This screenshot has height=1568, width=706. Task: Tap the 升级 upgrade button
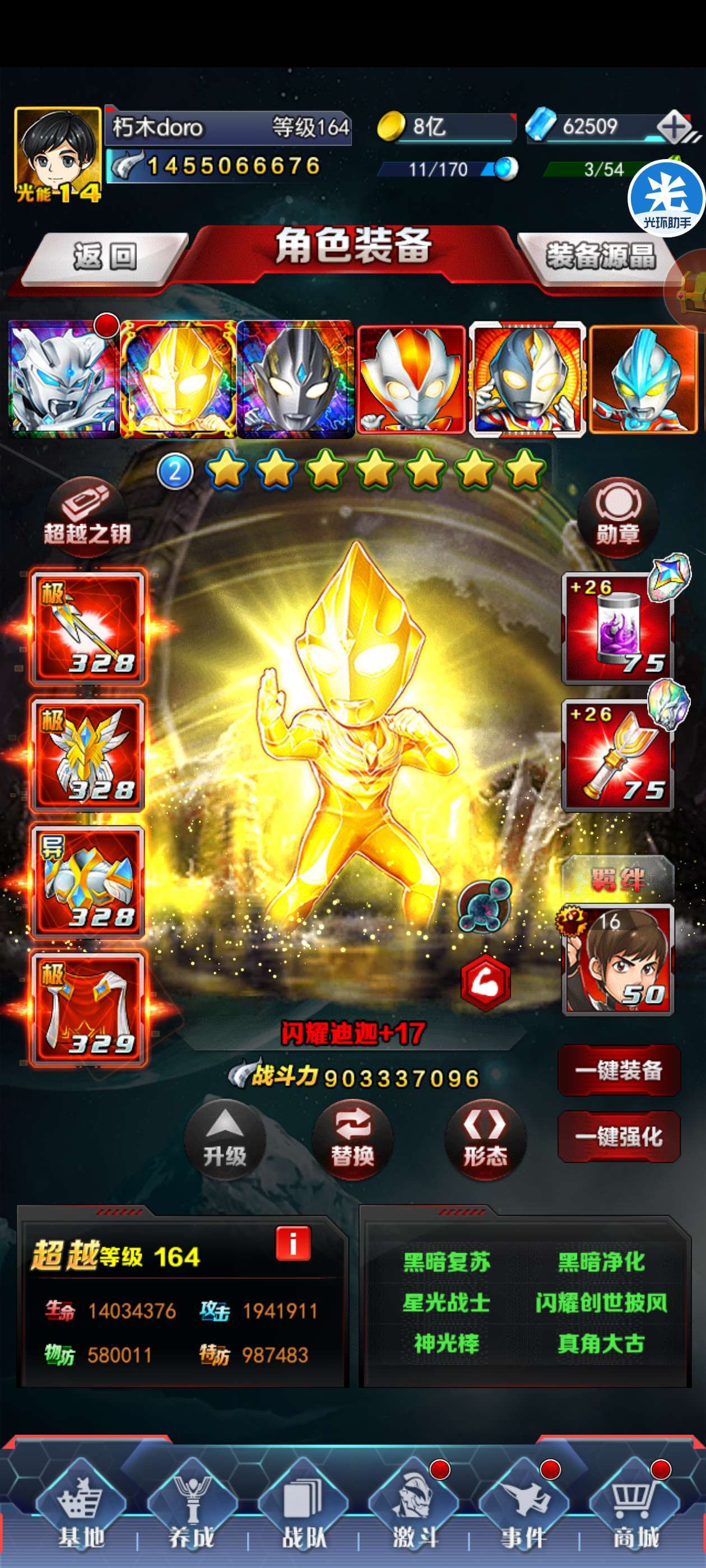(x=225, y=1141)
